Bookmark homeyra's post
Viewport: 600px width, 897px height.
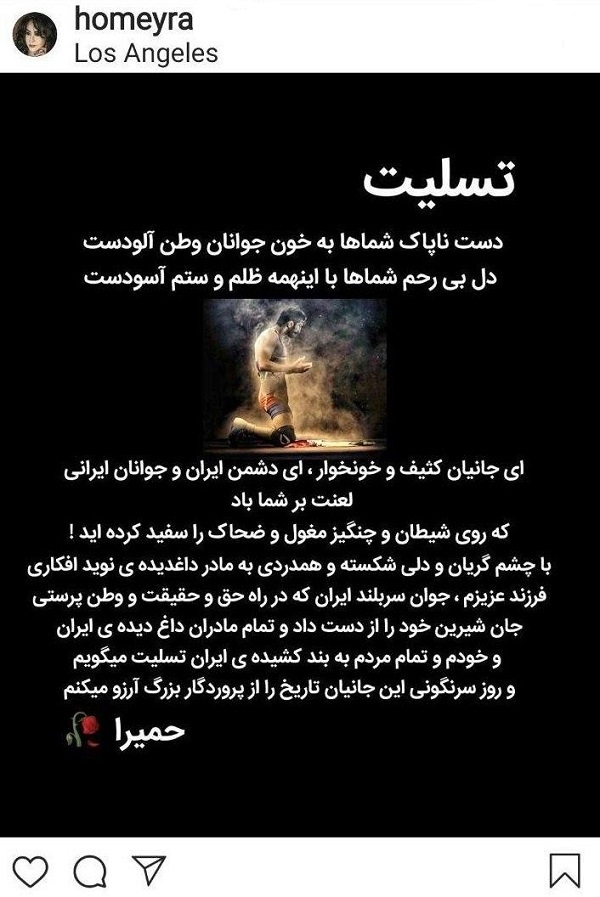tap(564, 871)
